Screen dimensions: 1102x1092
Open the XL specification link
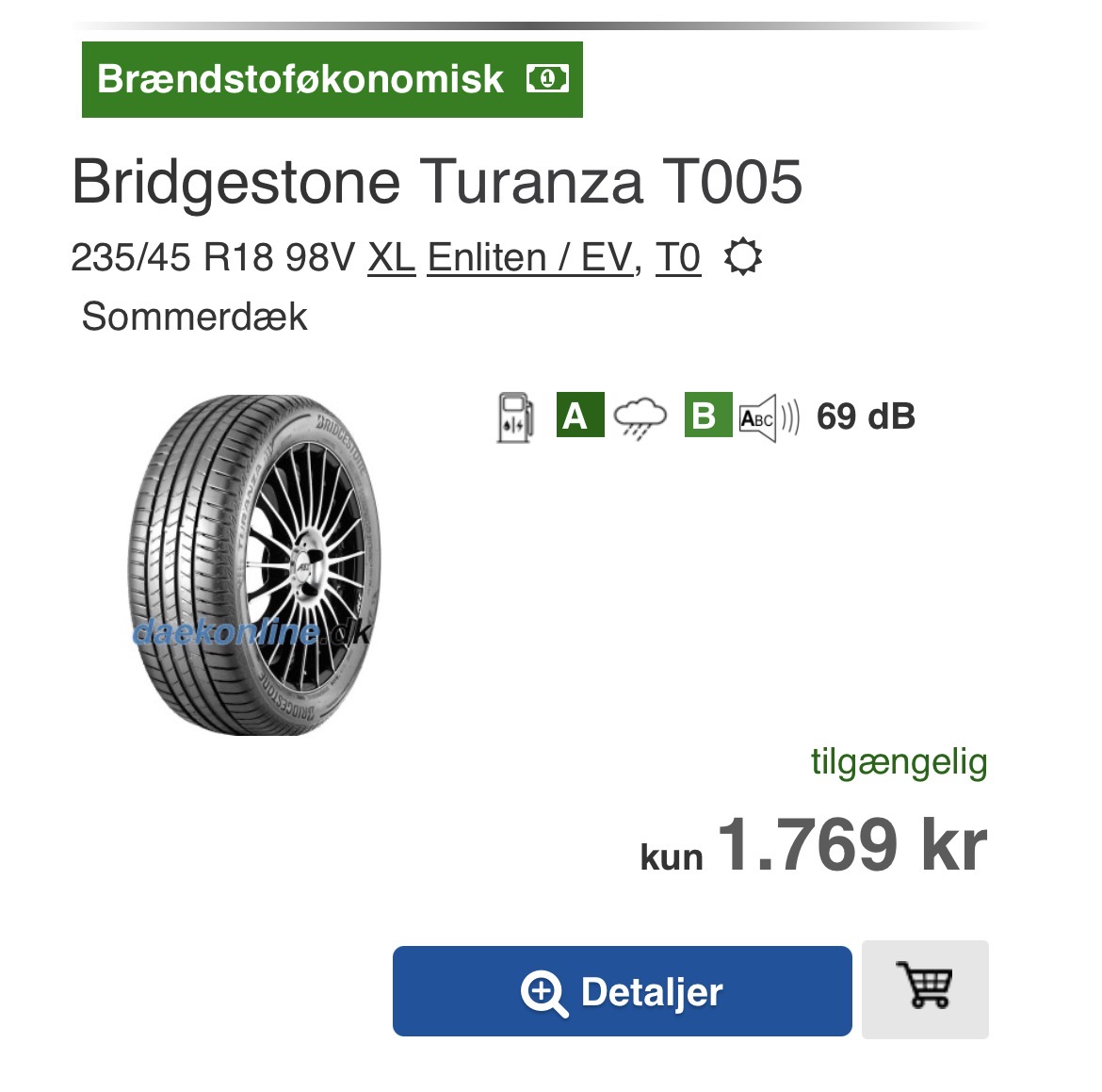click(x=391, y=257)
